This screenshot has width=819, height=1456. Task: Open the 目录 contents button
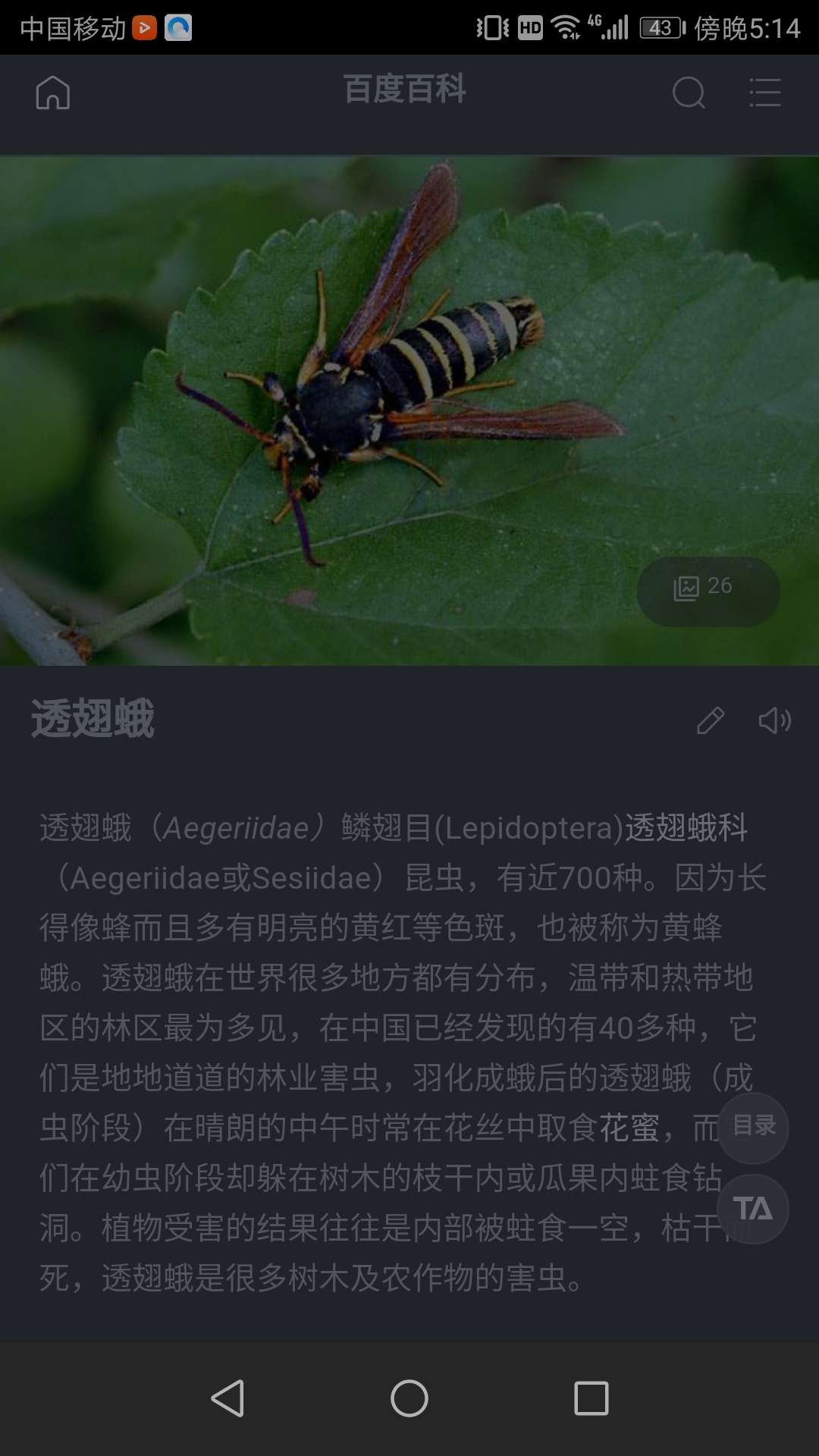(x=753, y=1128)
